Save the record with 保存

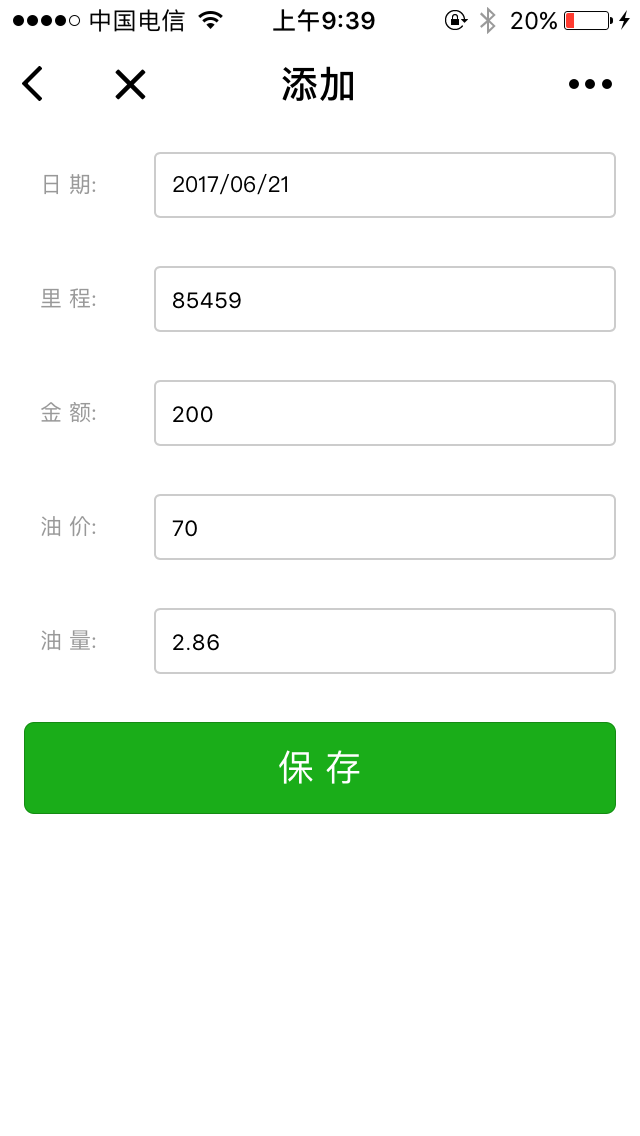320,768
